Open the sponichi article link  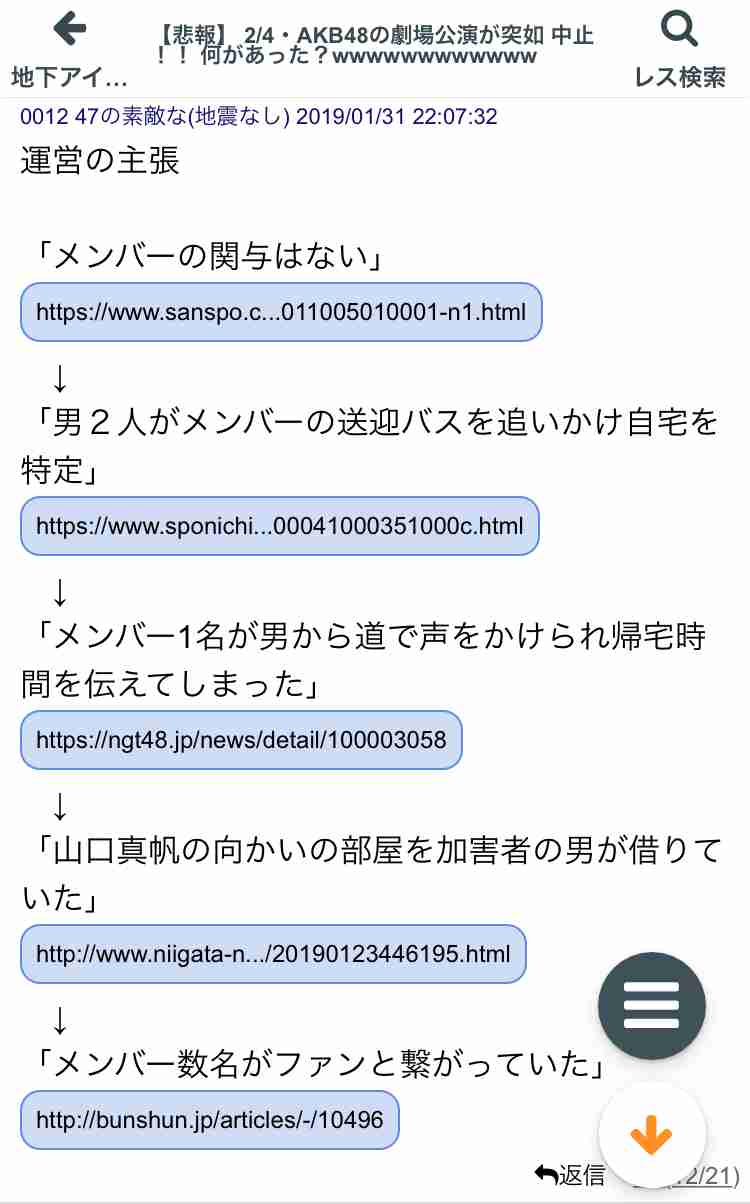click(280, 525)
